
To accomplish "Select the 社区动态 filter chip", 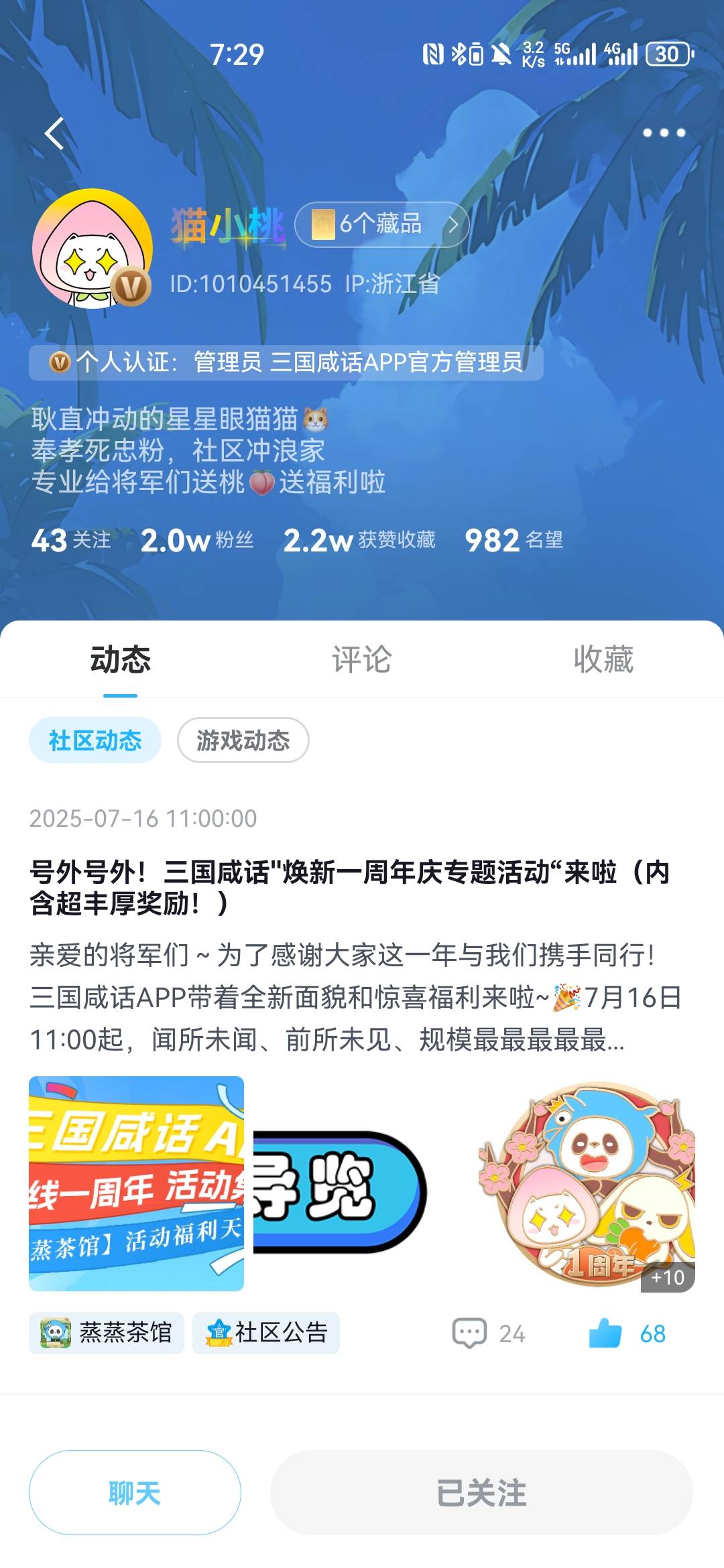I will 95,740.
